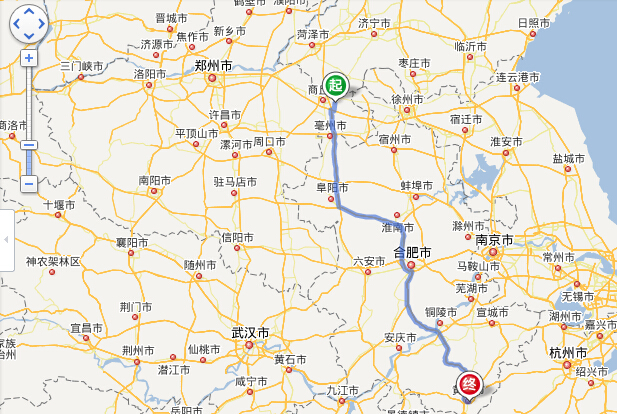Tap the zoom level slider handle
Image resolution: width=617 pixels, height=414 pixels.
pos(28,145)
